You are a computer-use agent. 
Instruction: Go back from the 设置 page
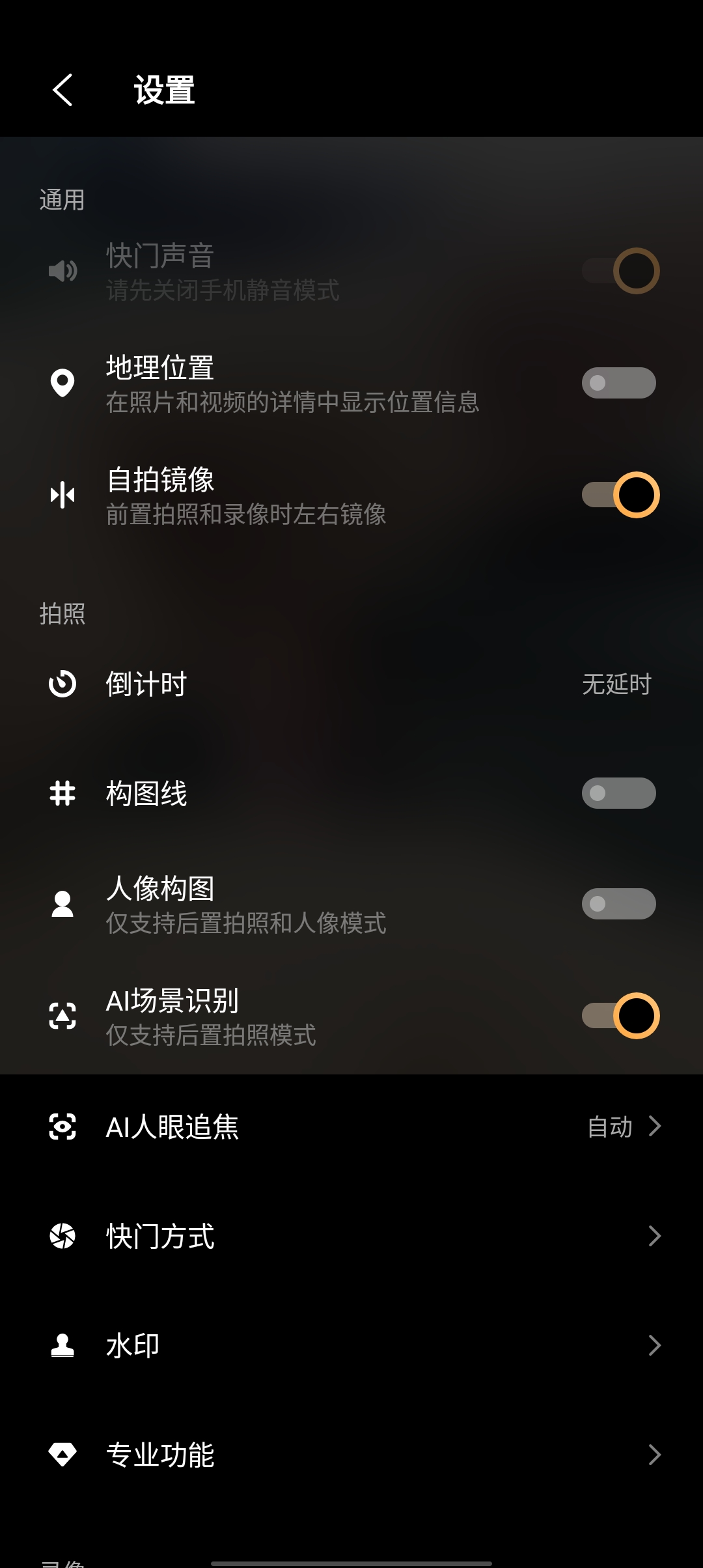(62, 90)
